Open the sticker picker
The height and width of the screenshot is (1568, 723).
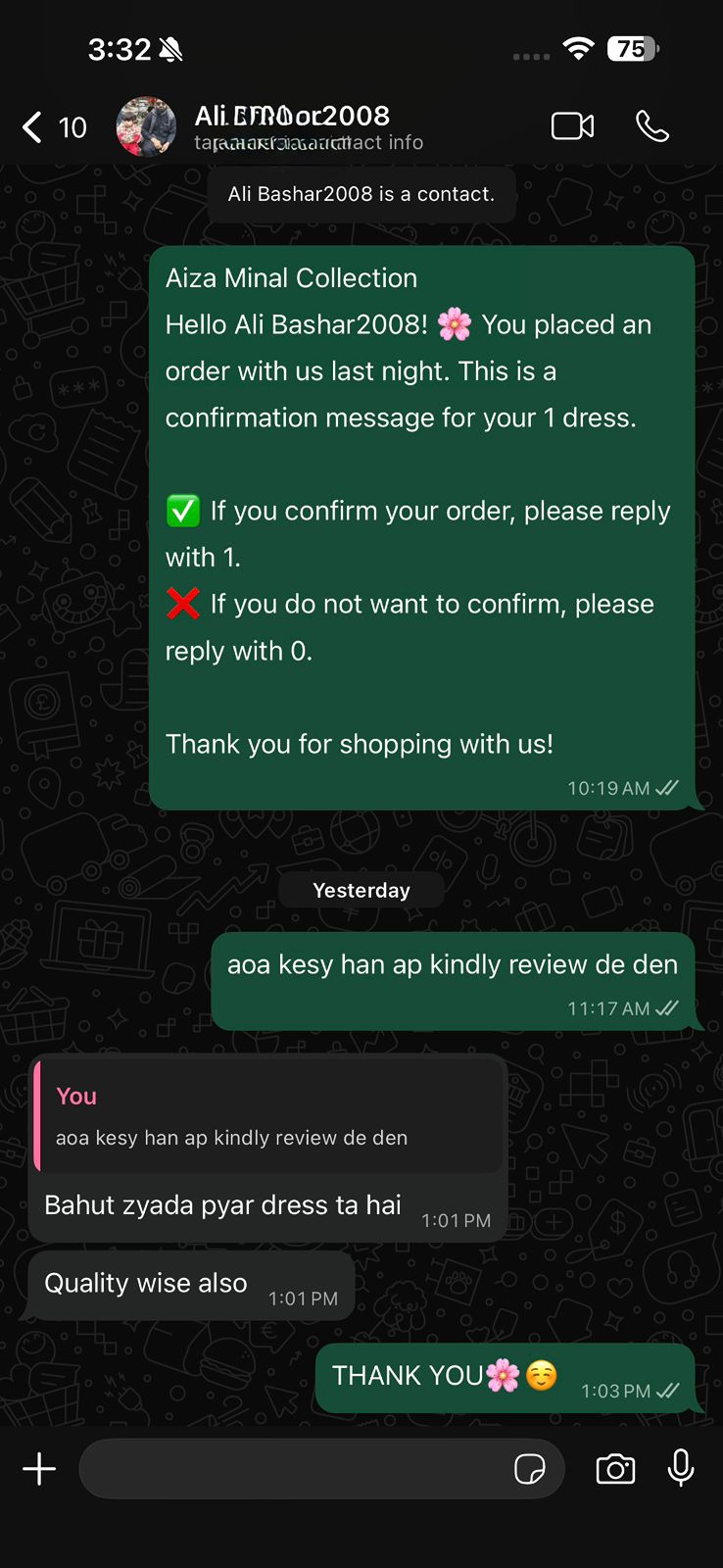pyautogui.click(x=530, y=1469)
